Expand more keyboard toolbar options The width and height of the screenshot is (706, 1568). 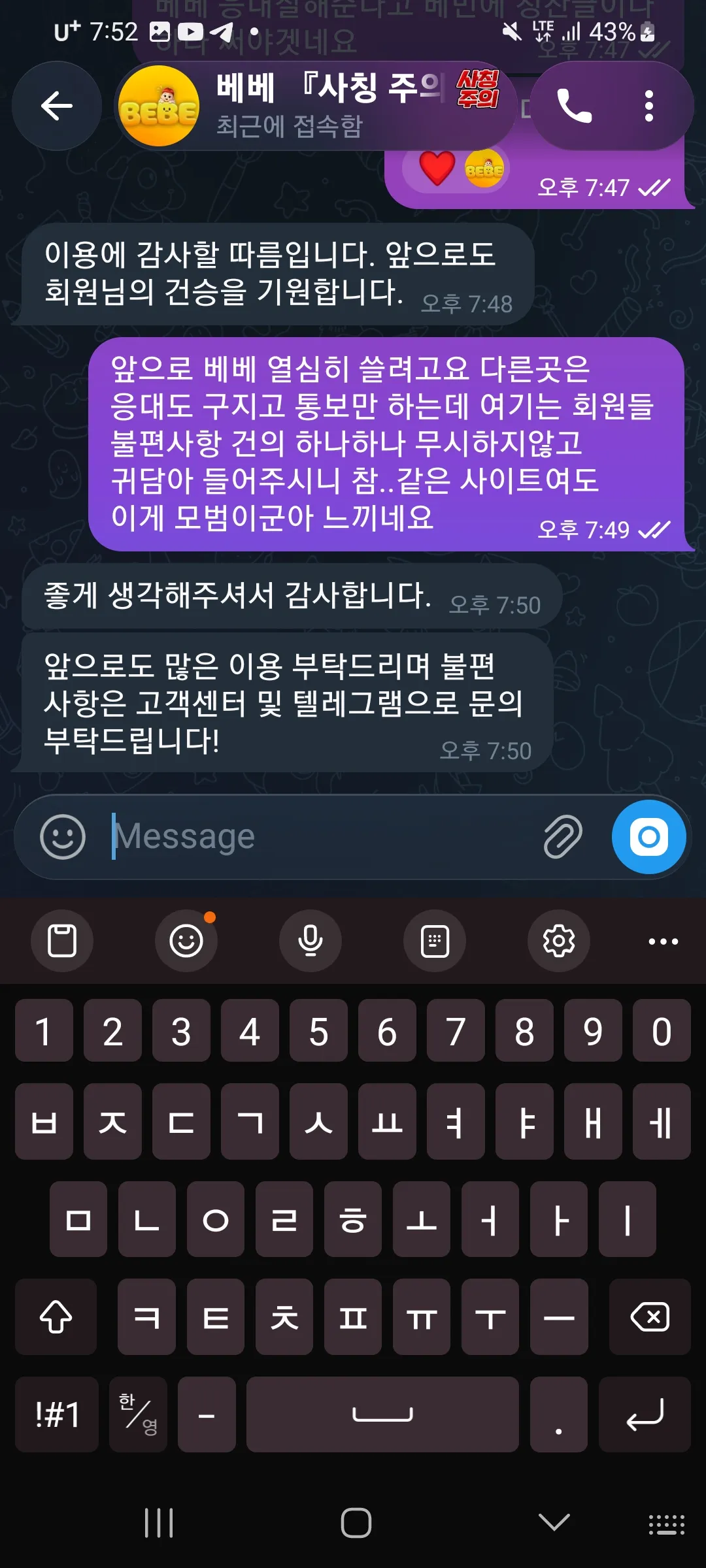coord(663,941)
